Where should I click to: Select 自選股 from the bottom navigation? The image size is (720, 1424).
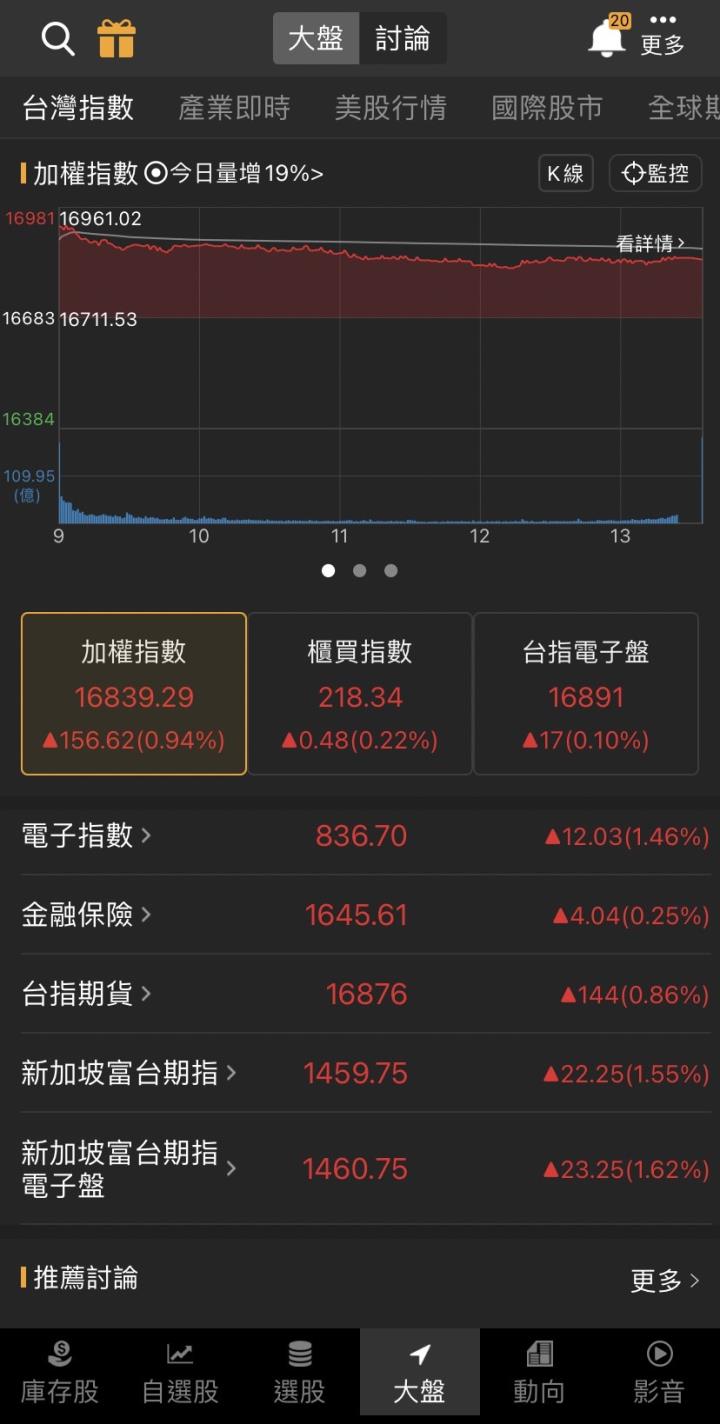click(x=179, y=1371)
